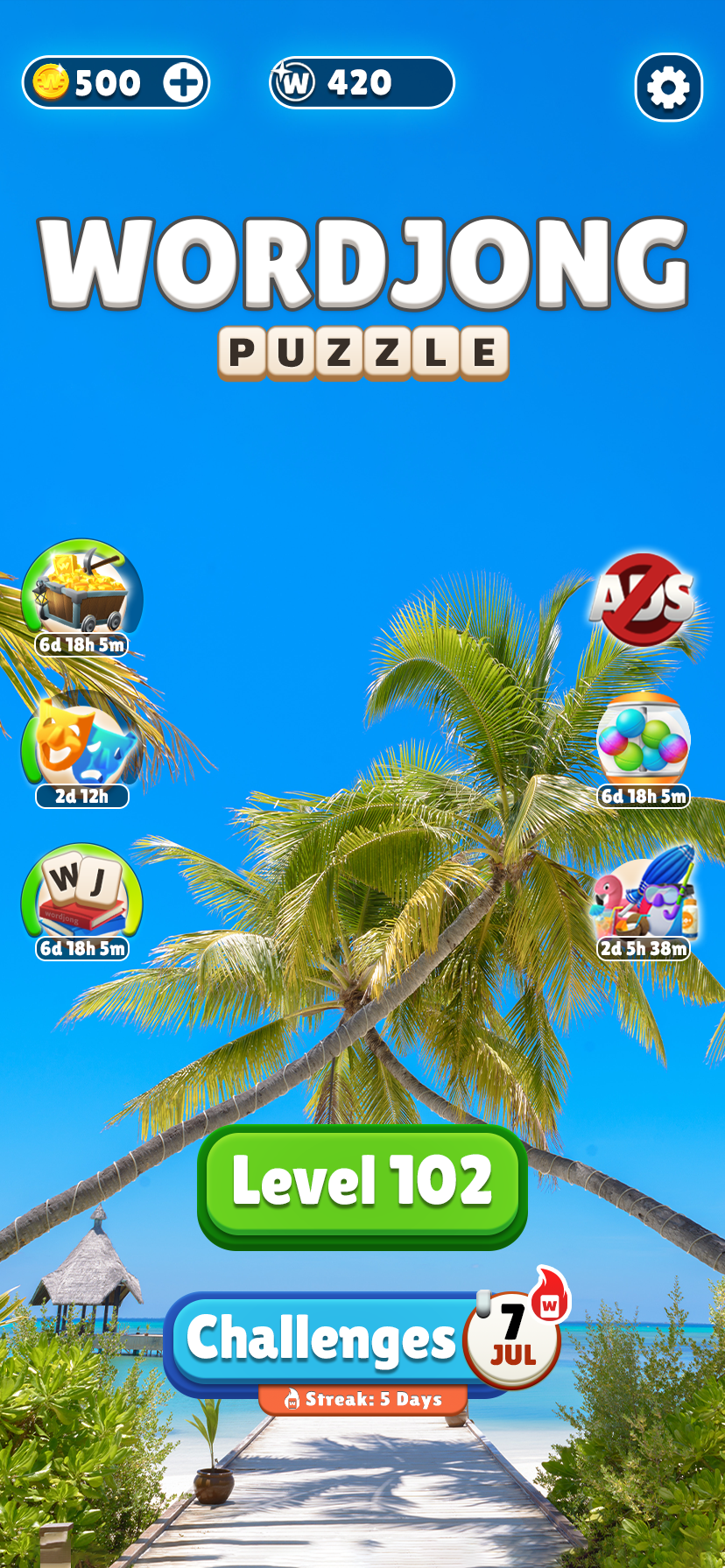Open the settings gear

click(x=668, y=87)
